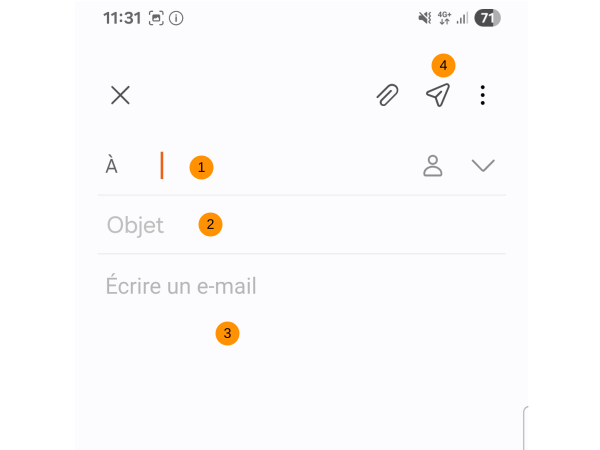Open the three-dot overflow menu
This screenshot has height=450, width=600.
[483, 95]
